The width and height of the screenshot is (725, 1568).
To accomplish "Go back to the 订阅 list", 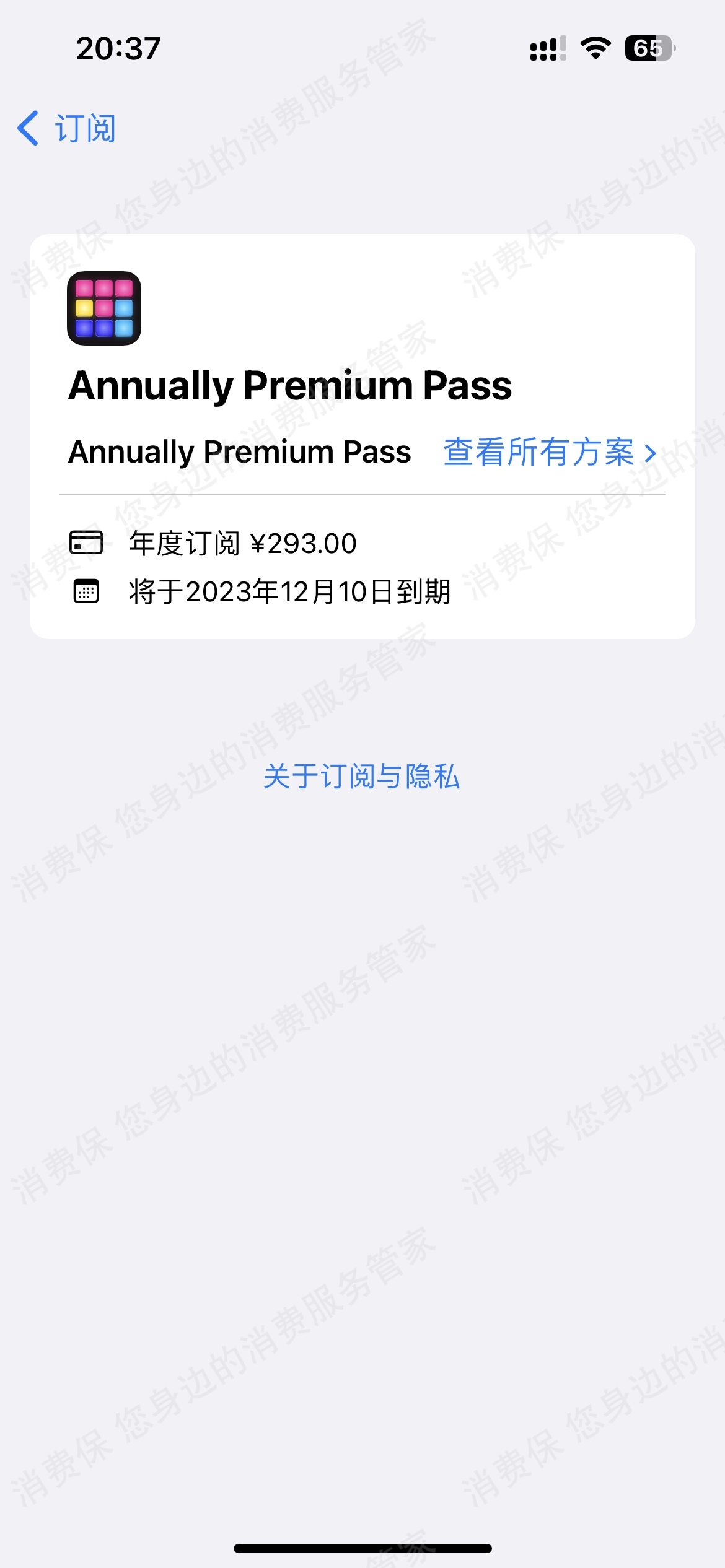I will 66,128.
